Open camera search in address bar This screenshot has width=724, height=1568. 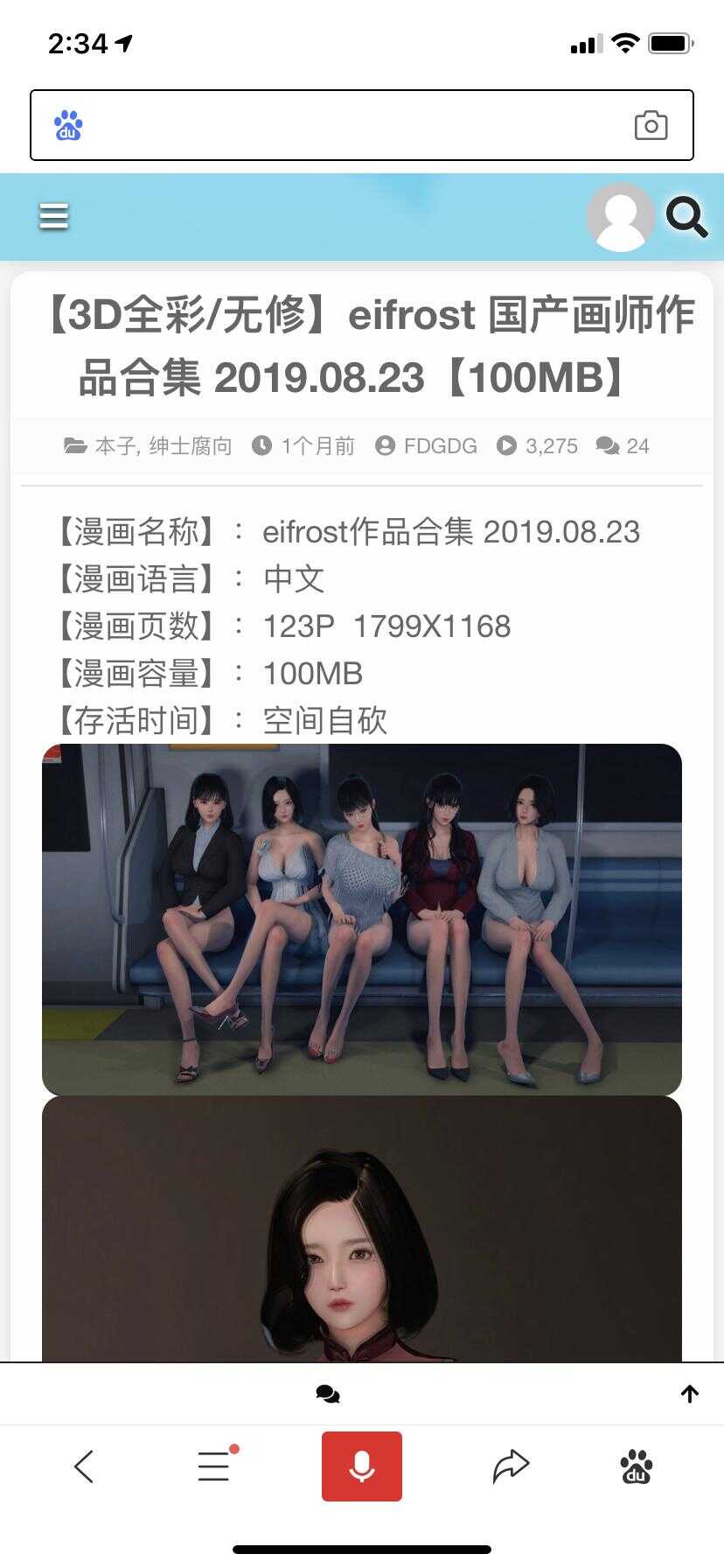click(x=651, y=125)
